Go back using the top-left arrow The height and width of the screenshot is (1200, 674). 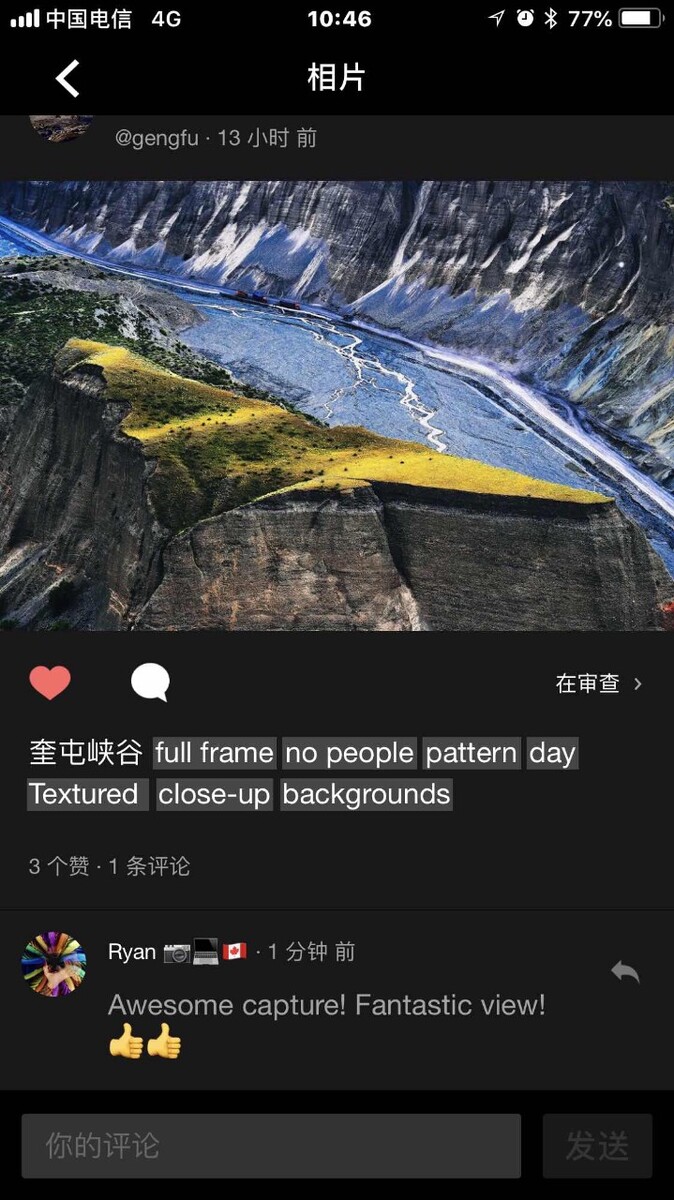pos(67,78)
